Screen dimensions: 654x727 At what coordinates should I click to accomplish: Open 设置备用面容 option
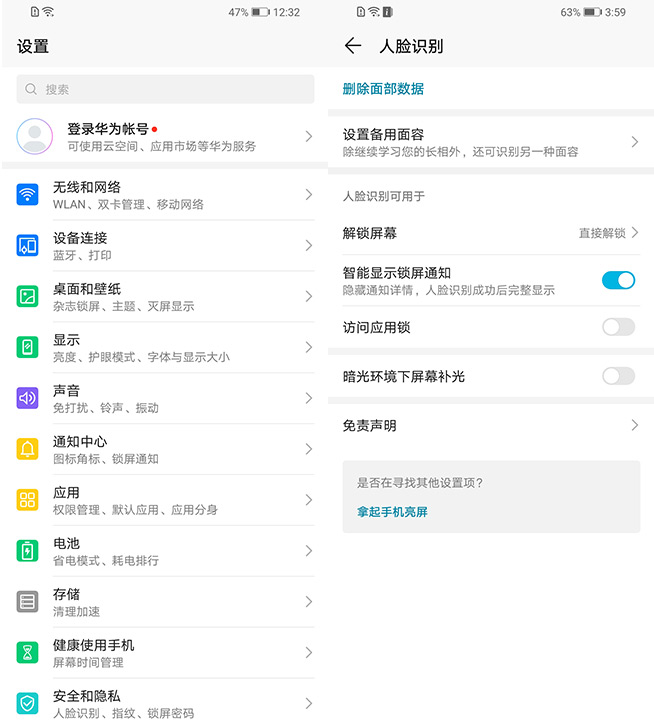click(x=490, y=143)
